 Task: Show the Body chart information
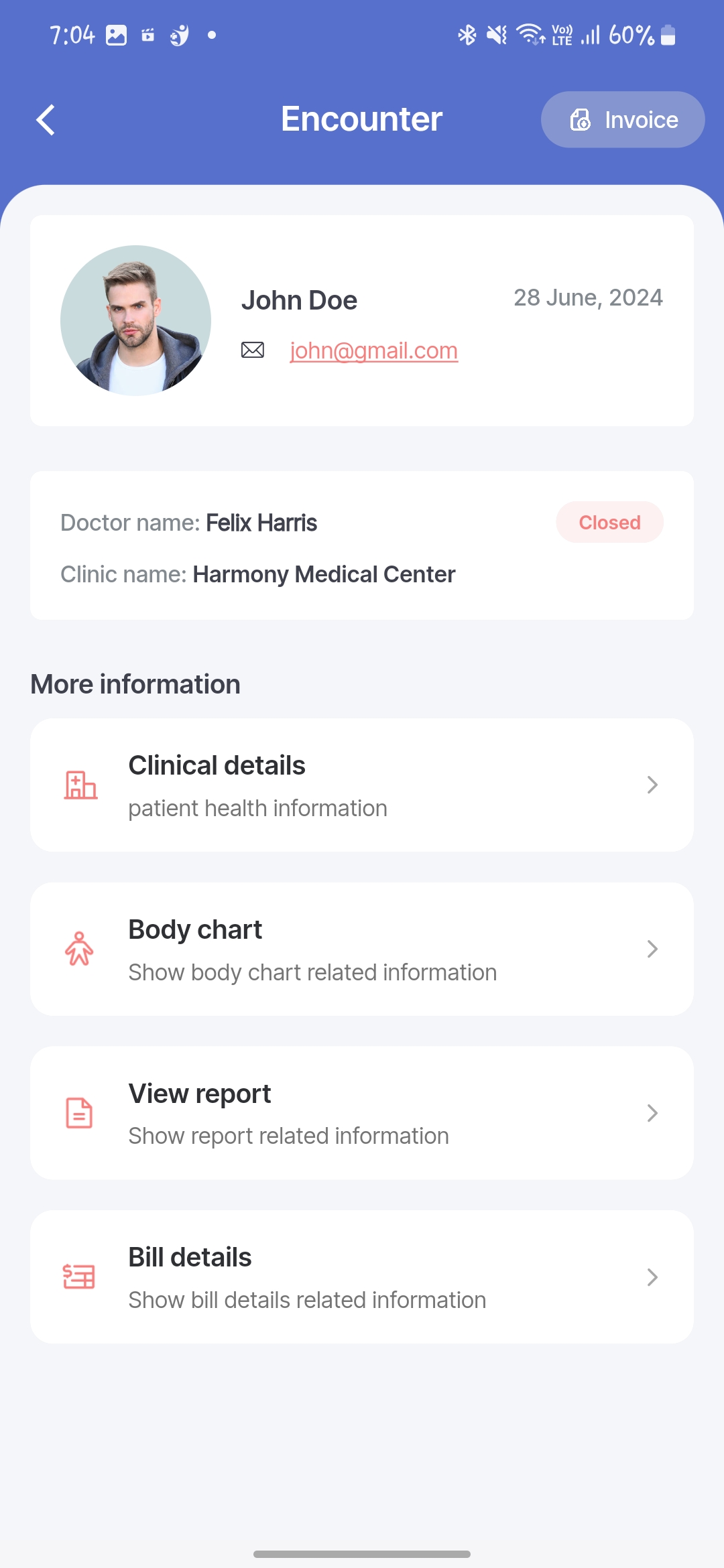click(362, 949)
